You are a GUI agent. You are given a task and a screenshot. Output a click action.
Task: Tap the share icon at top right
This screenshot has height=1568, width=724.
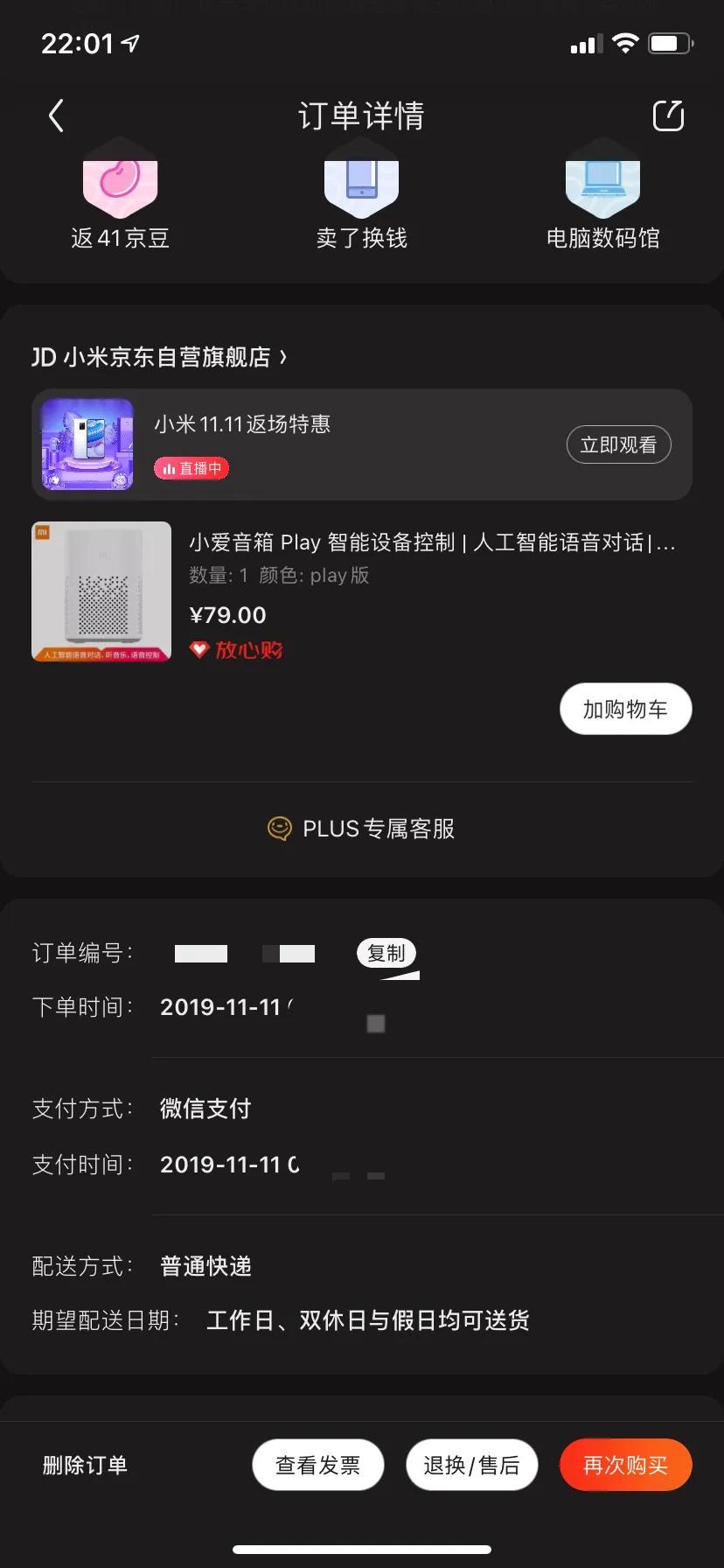(668, 115)
